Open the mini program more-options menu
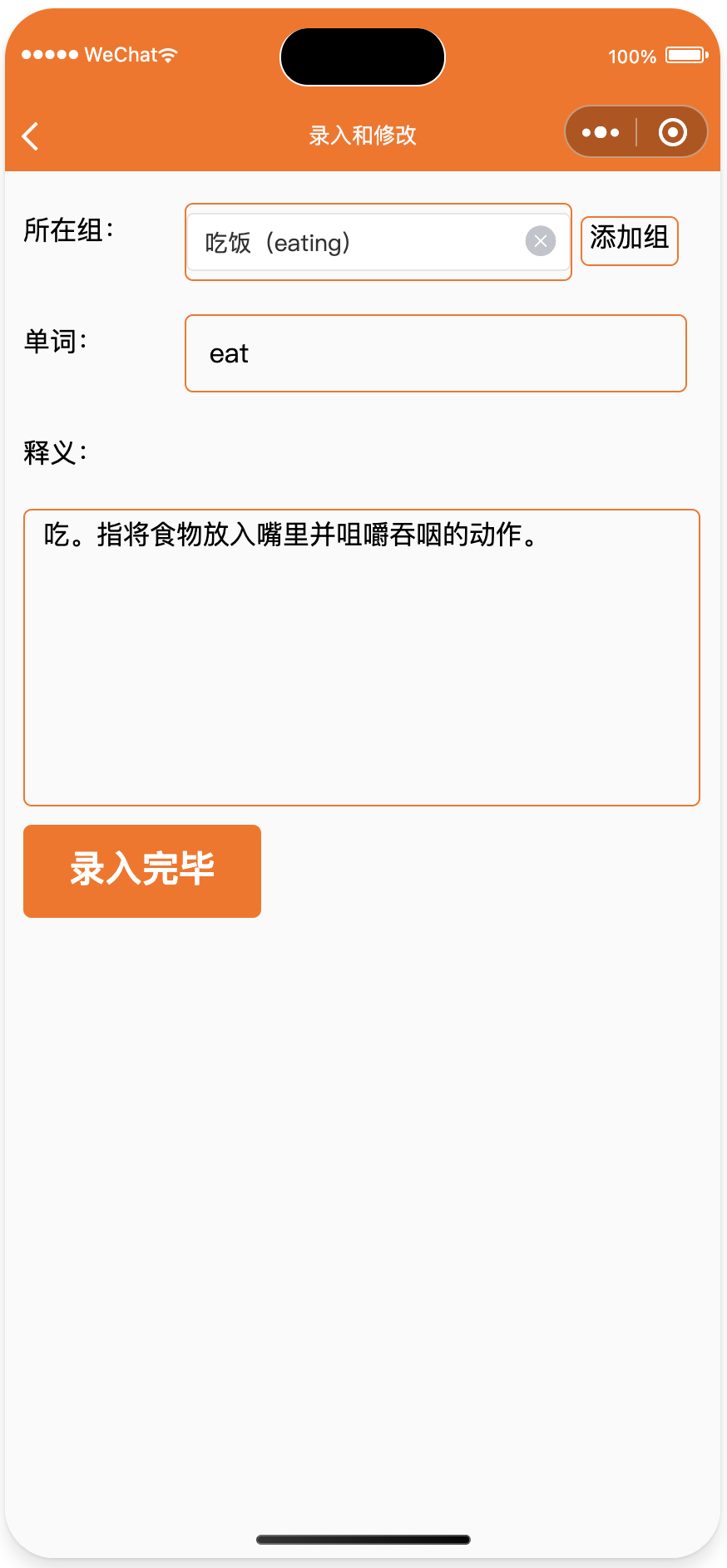The image size is (727, 1568). pyautogui.click(x=601, y=132)
